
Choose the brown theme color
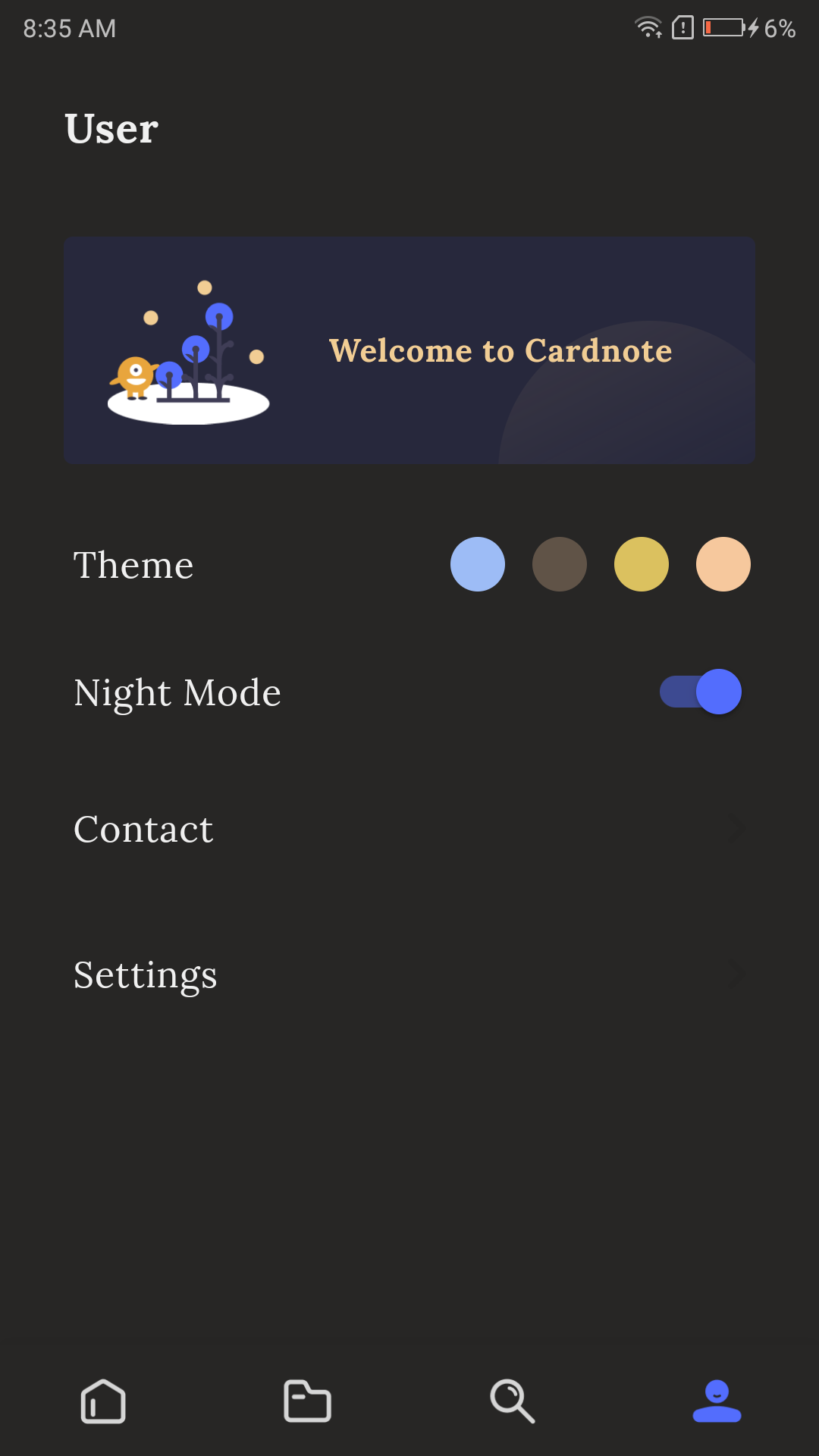[560, 564]
